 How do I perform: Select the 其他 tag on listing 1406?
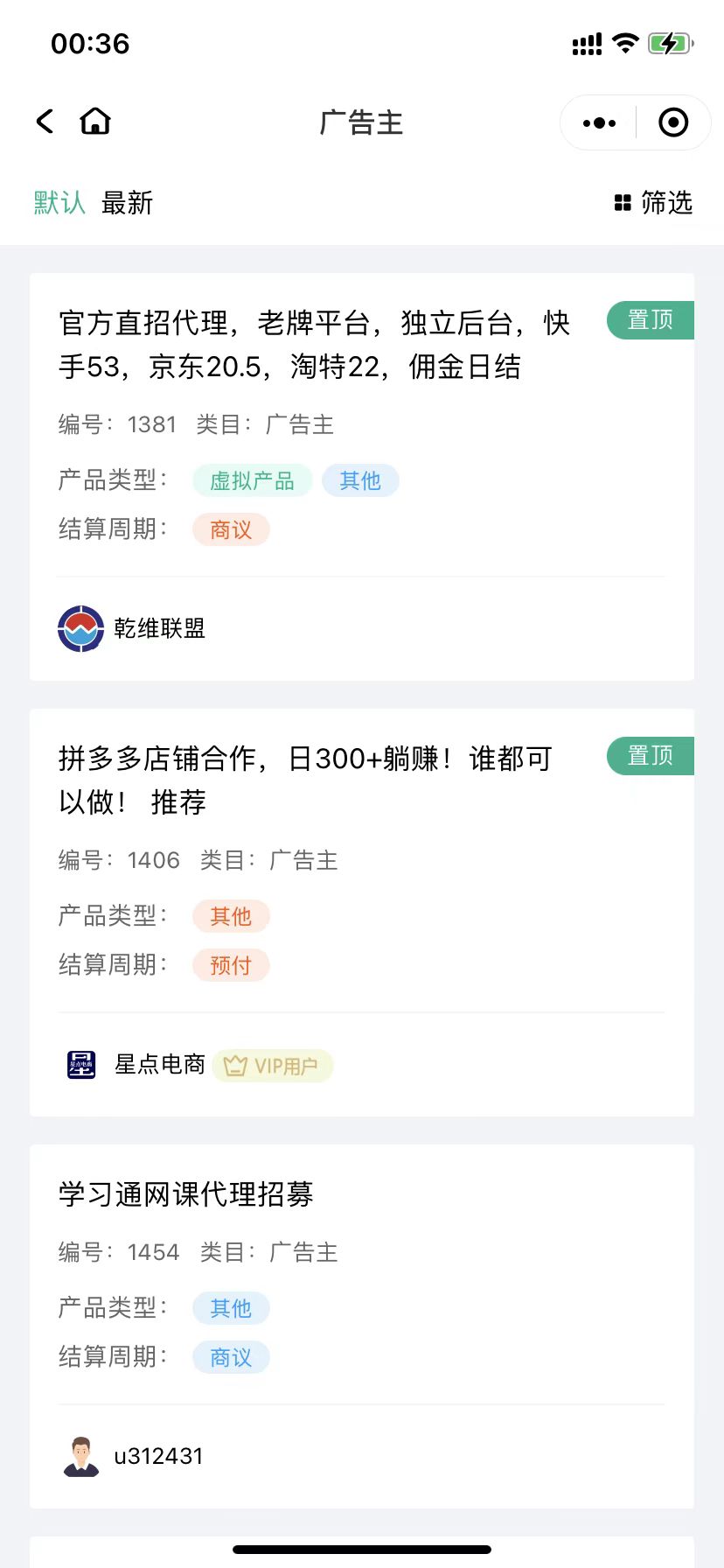click(230, 916)
